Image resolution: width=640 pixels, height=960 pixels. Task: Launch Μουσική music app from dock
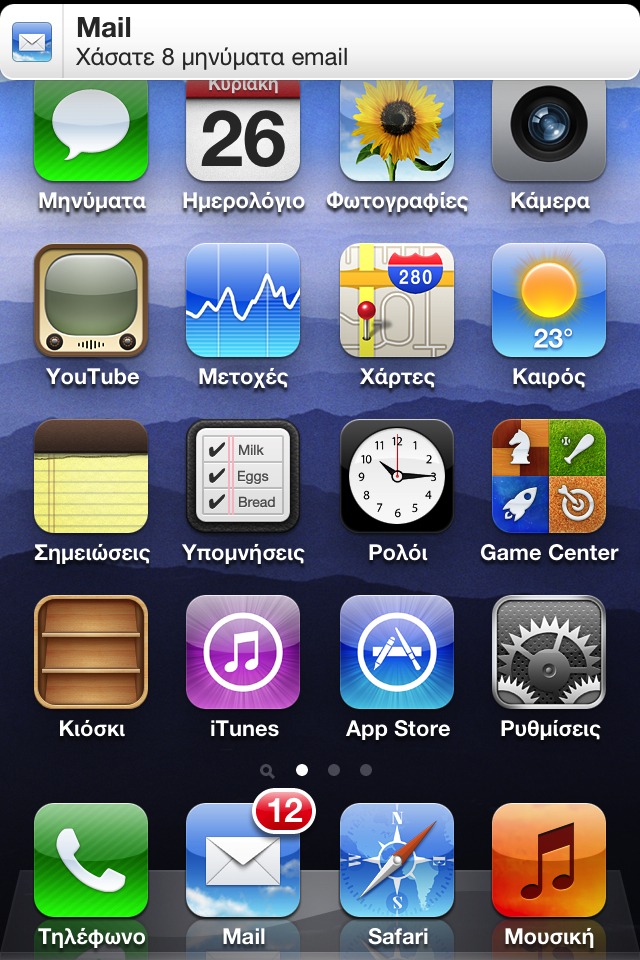coord(549,860)
